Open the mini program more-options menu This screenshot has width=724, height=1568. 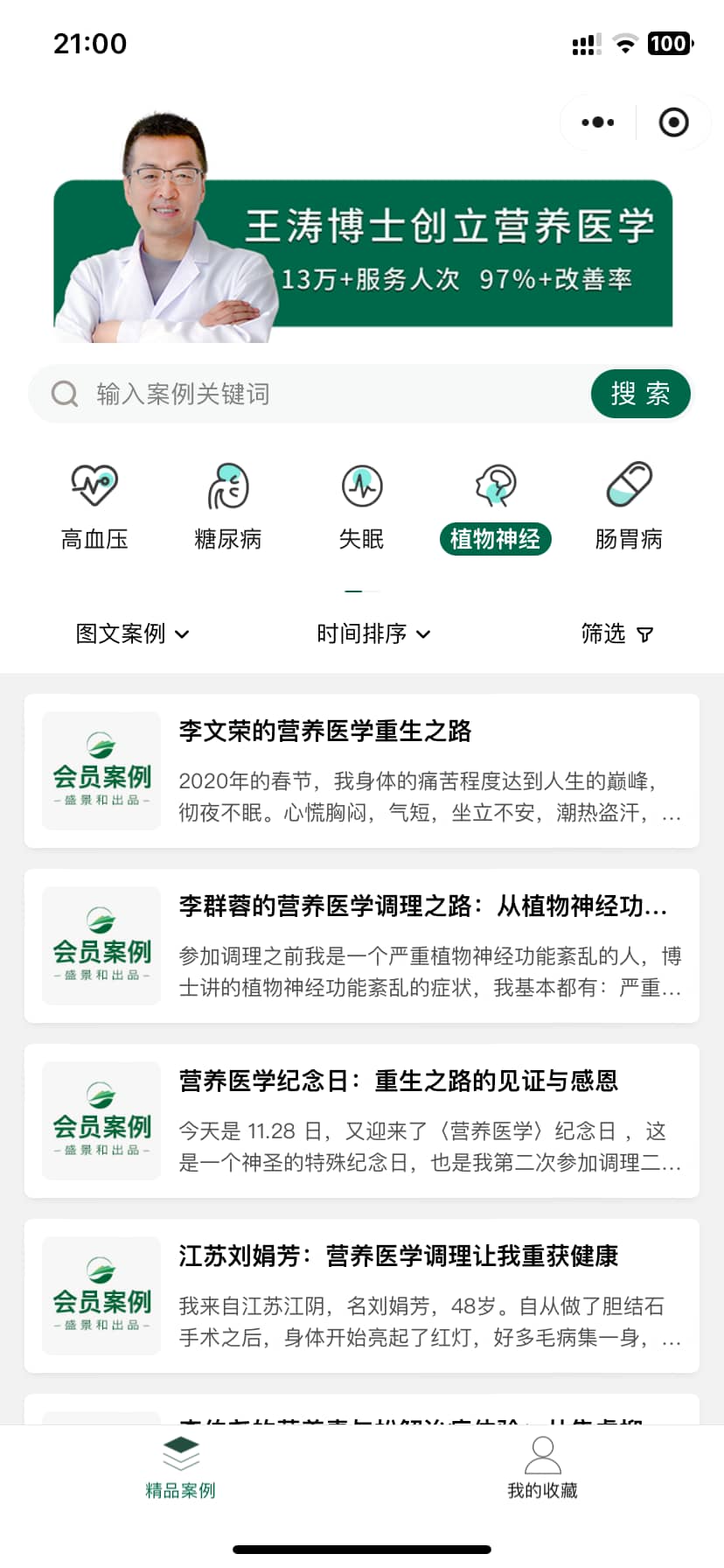click(598, 122)
